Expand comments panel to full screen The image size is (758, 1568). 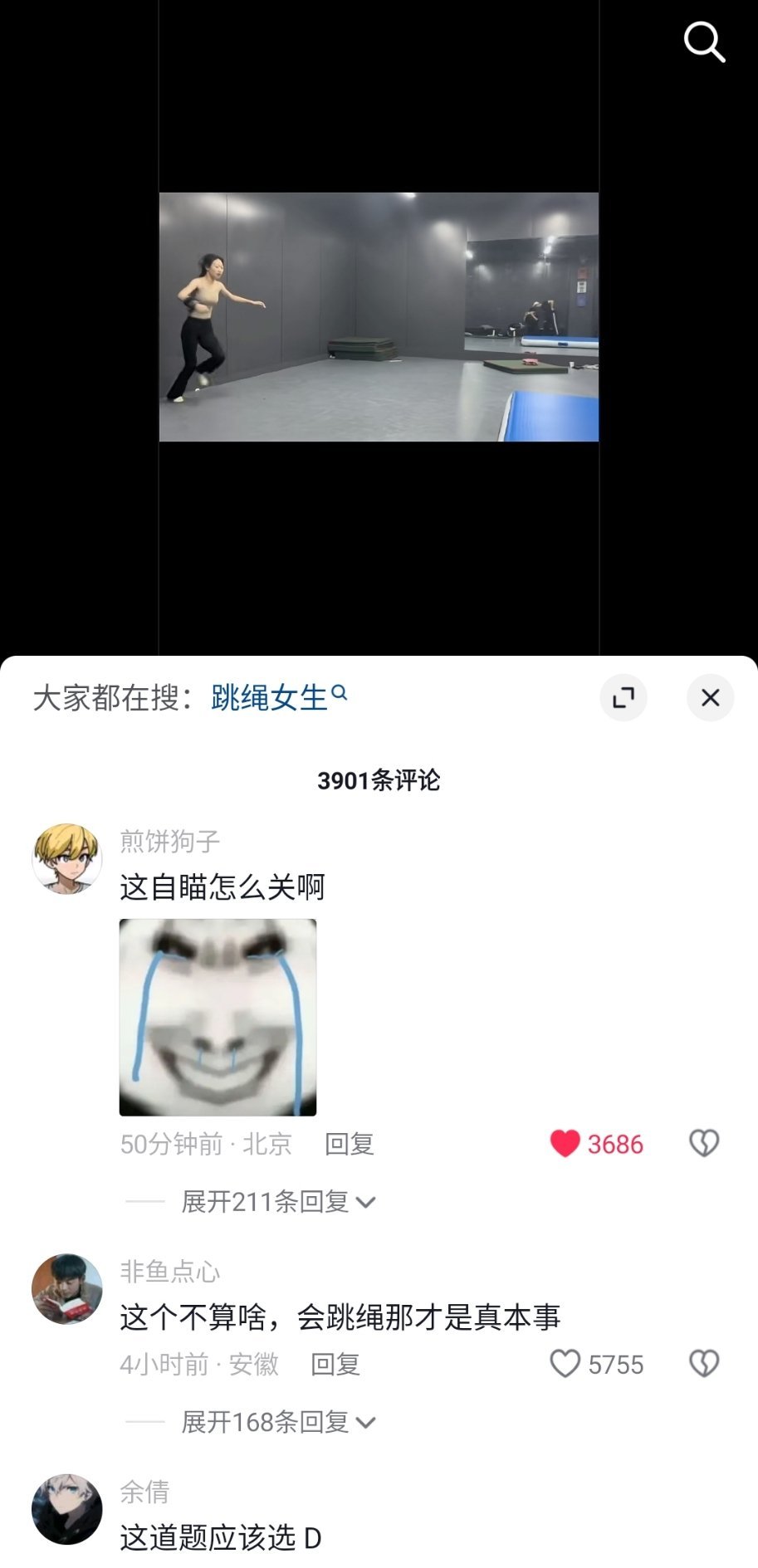click(x=624, y=698)
